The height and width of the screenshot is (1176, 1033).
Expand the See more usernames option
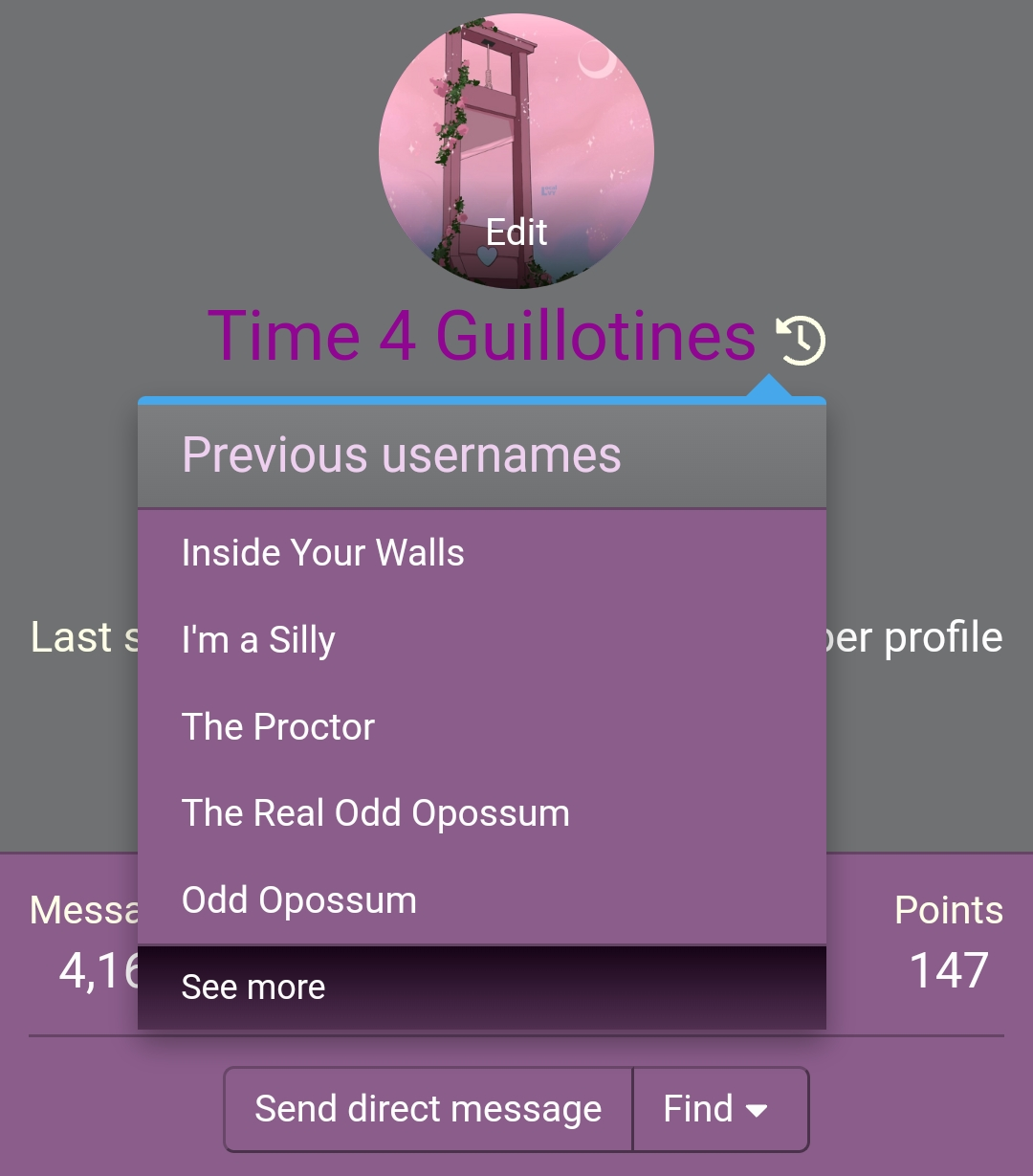[x=253, y=987]
